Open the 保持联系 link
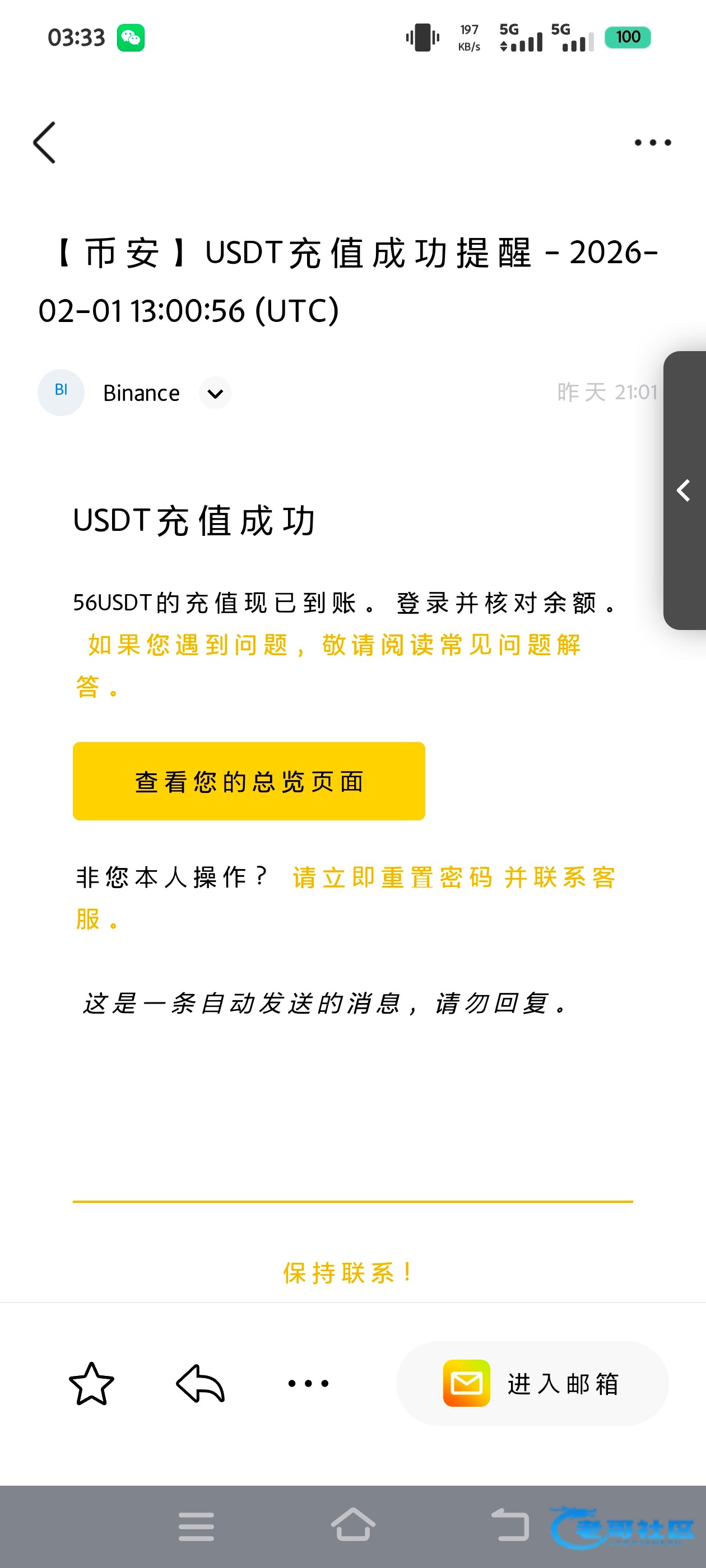706x1568 pixels. pos(348,1273)
